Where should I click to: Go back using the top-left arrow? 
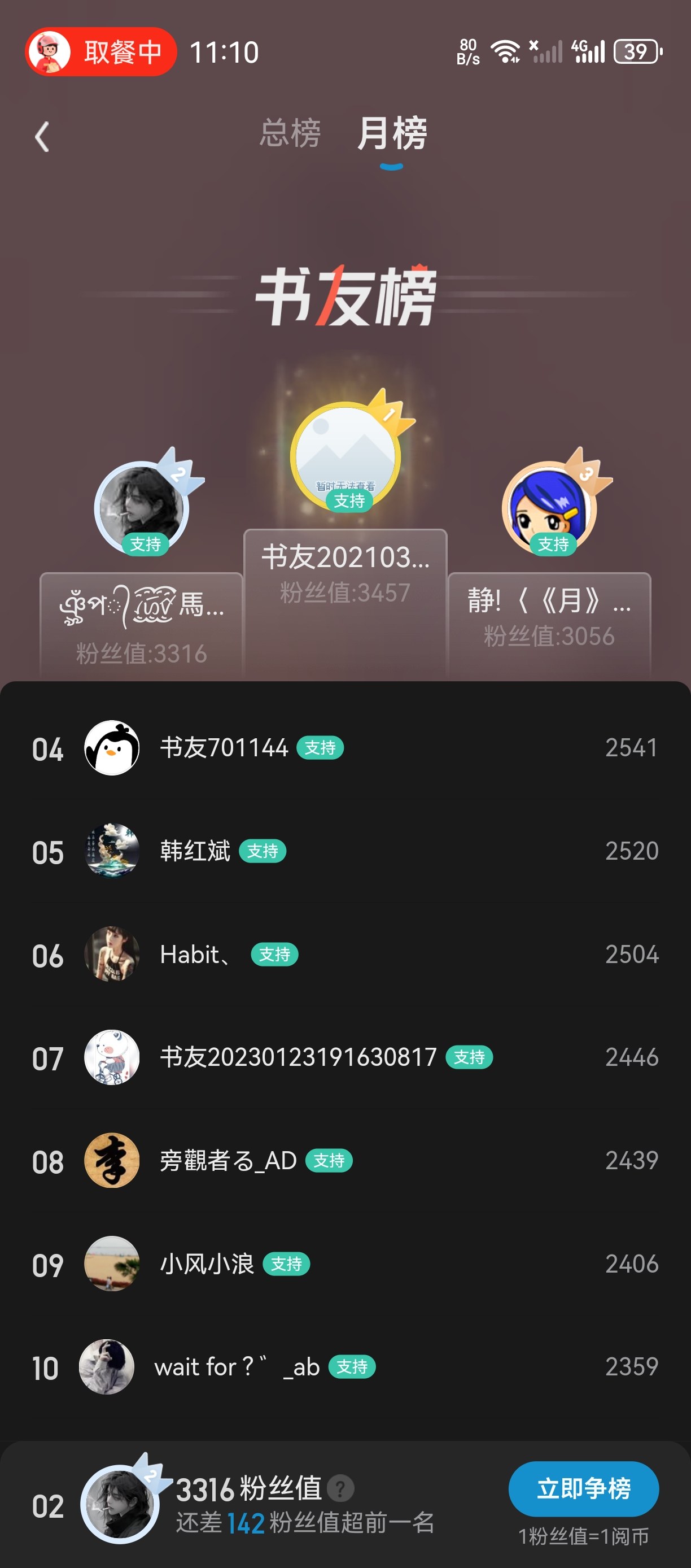pyautogui.click(x=42, y=137)
